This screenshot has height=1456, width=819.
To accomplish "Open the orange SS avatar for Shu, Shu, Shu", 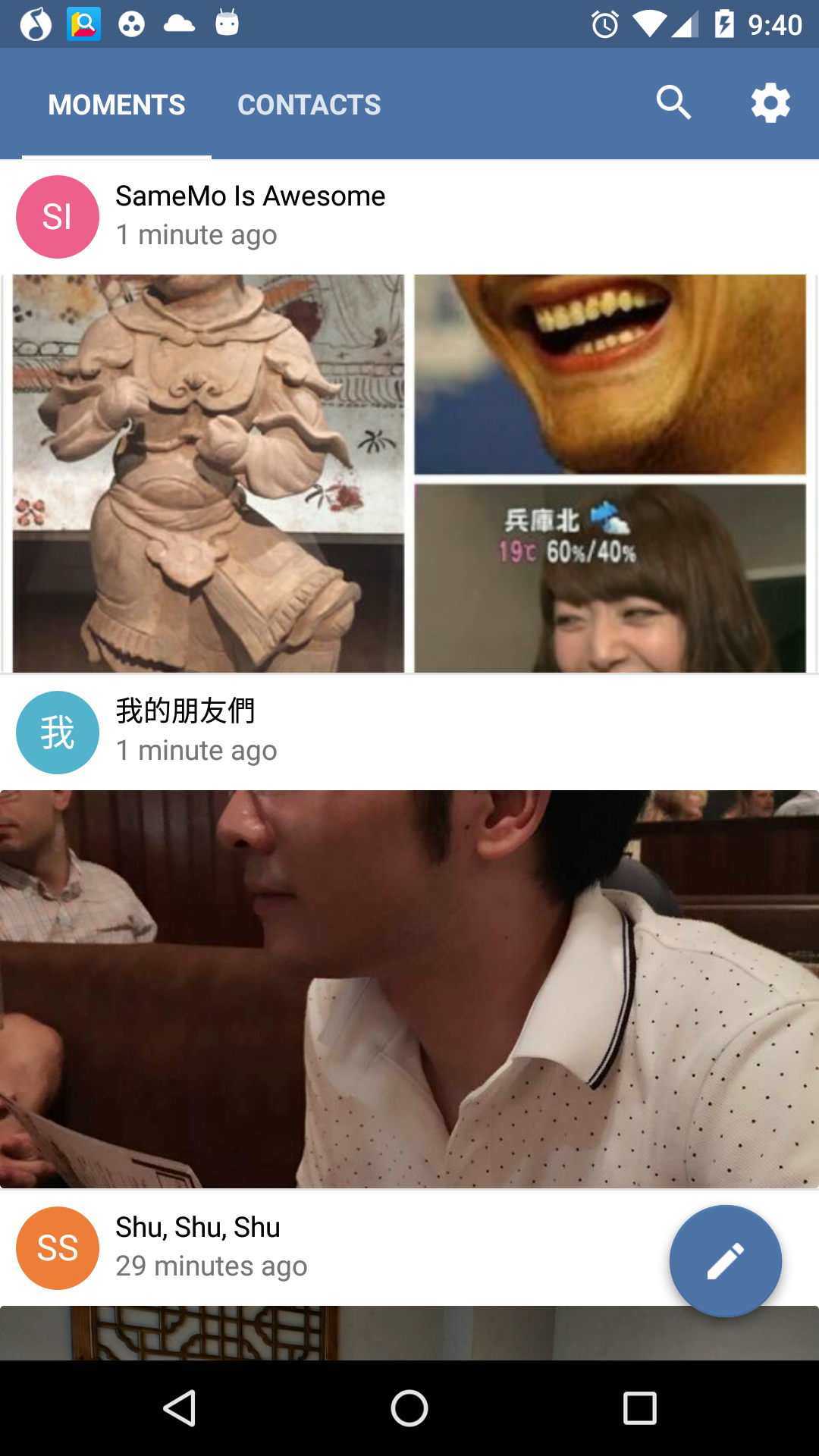I will click(x=57, y=1247).
